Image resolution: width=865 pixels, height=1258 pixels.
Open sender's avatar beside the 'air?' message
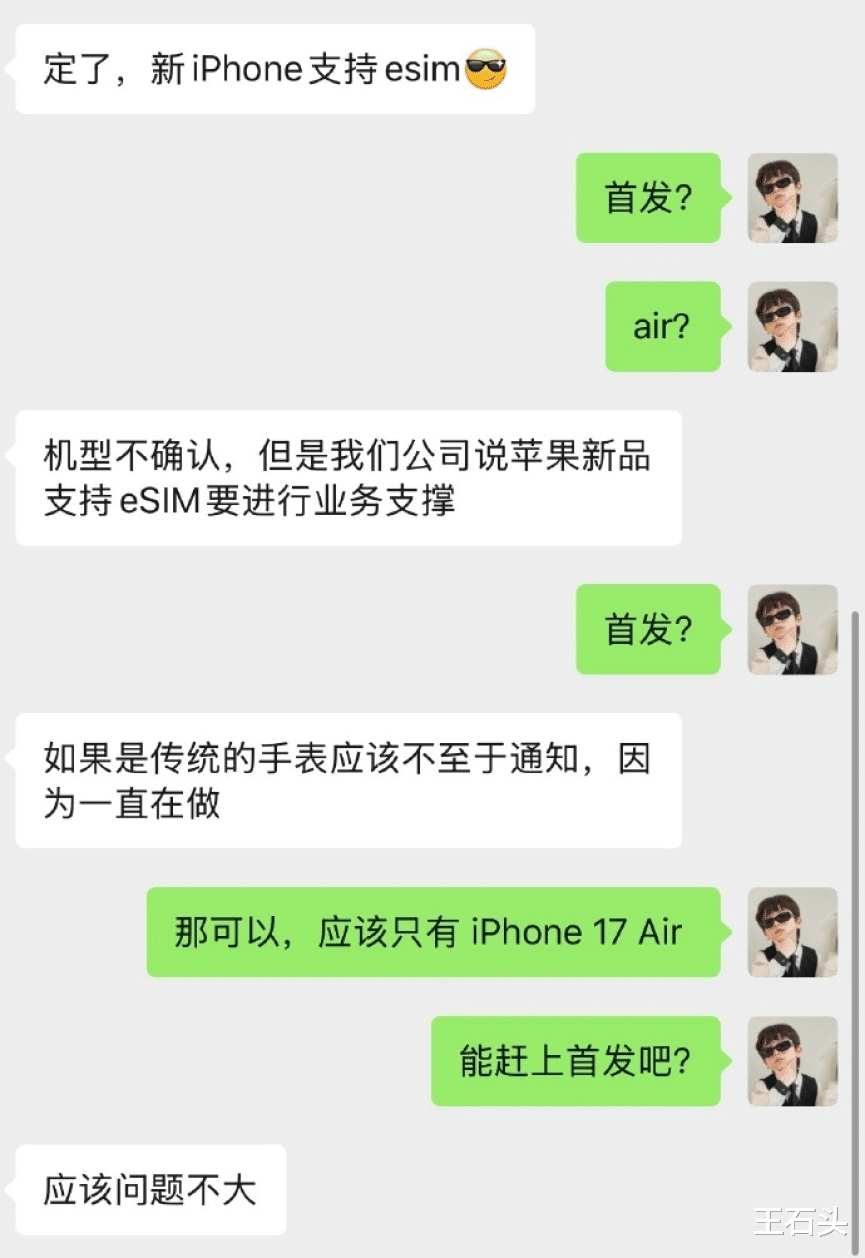[x=792, y=327]
